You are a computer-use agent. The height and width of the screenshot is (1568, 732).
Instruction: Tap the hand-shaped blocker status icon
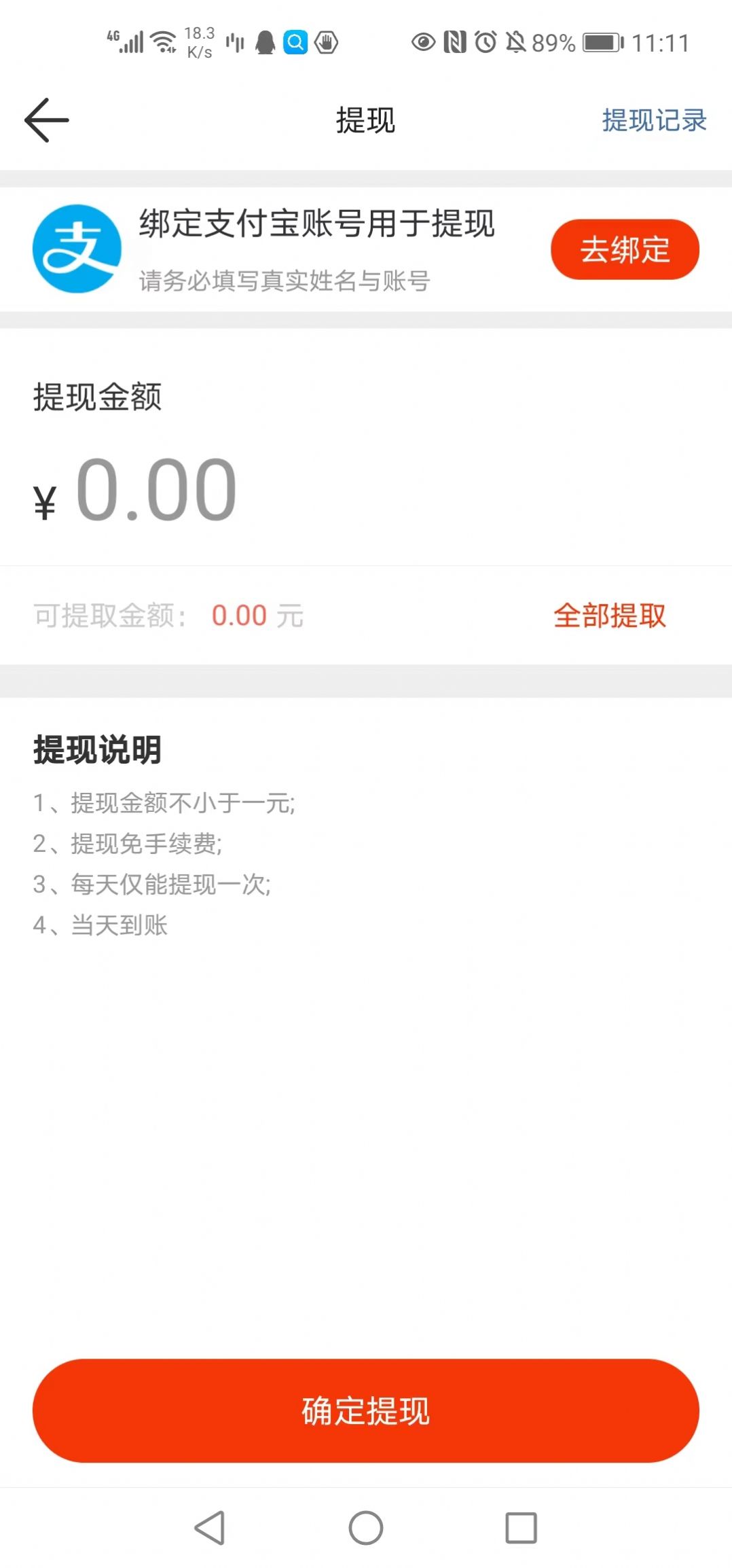tap(325, 42)
